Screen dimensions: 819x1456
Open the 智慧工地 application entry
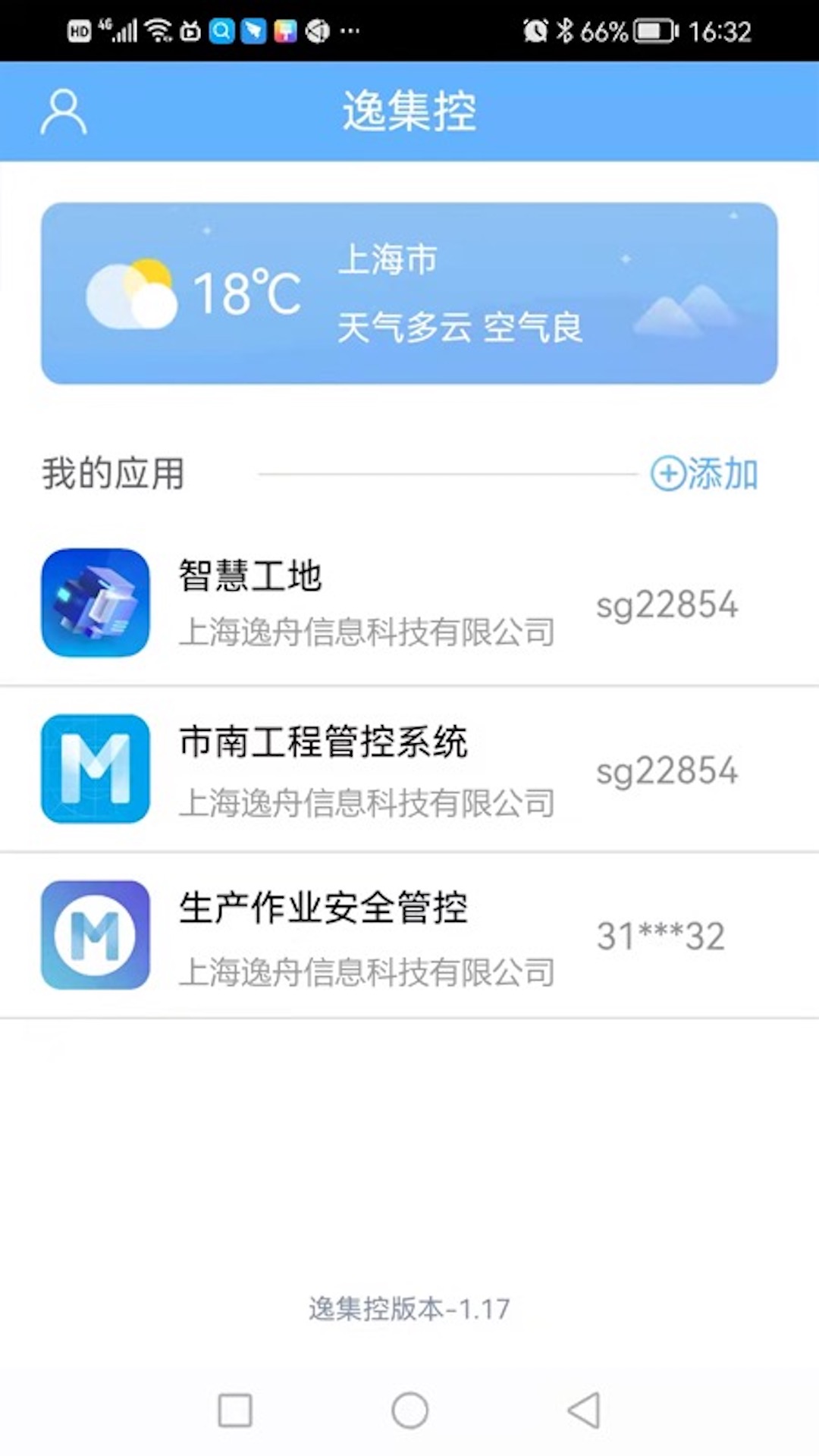(341, 603)
